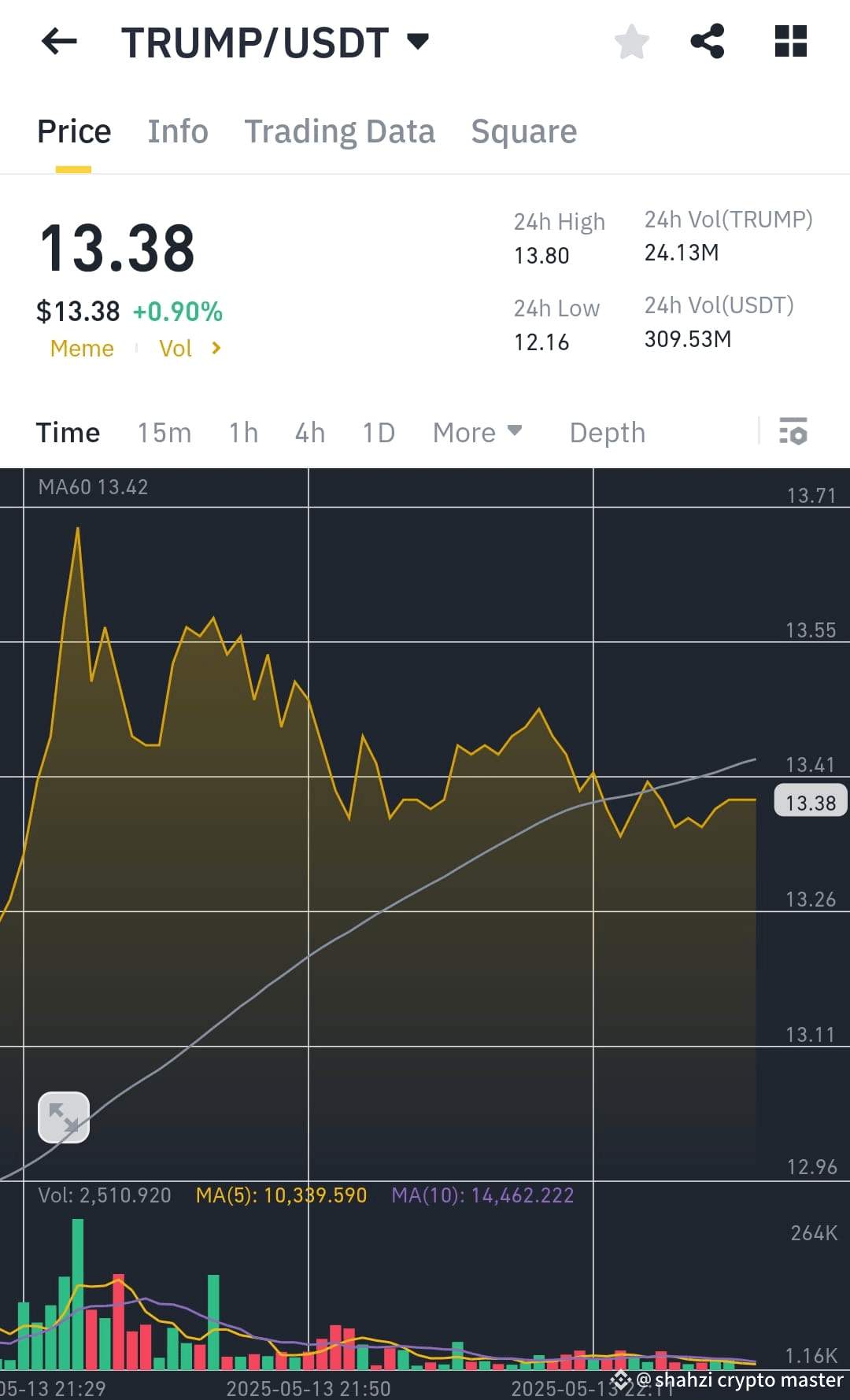Switch chart to 1D interval
This screenshot has height=1400, width=850.
[x=378, y=432]
